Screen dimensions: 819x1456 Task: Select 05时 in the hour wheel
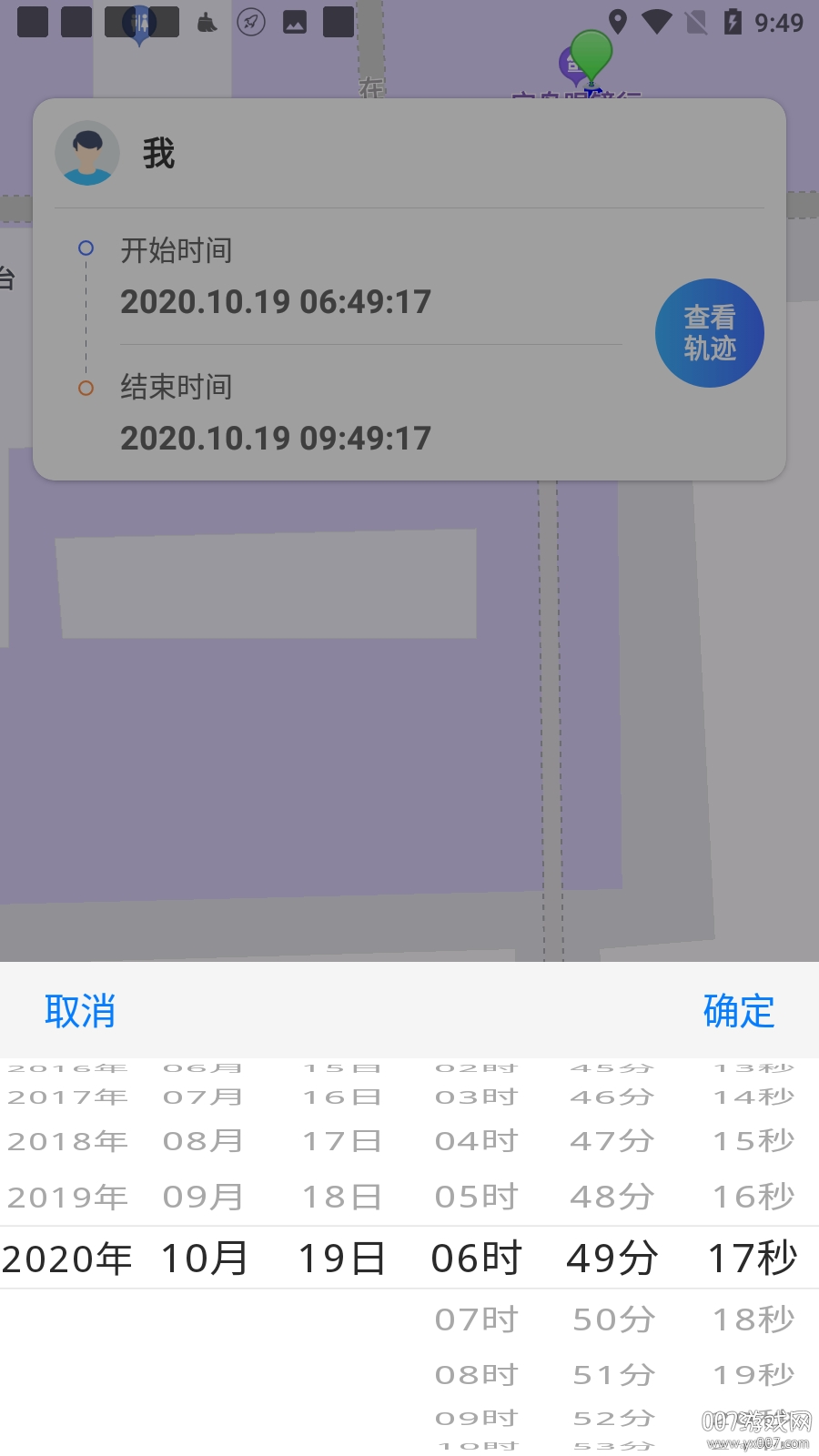click(x=477, y=1197)
